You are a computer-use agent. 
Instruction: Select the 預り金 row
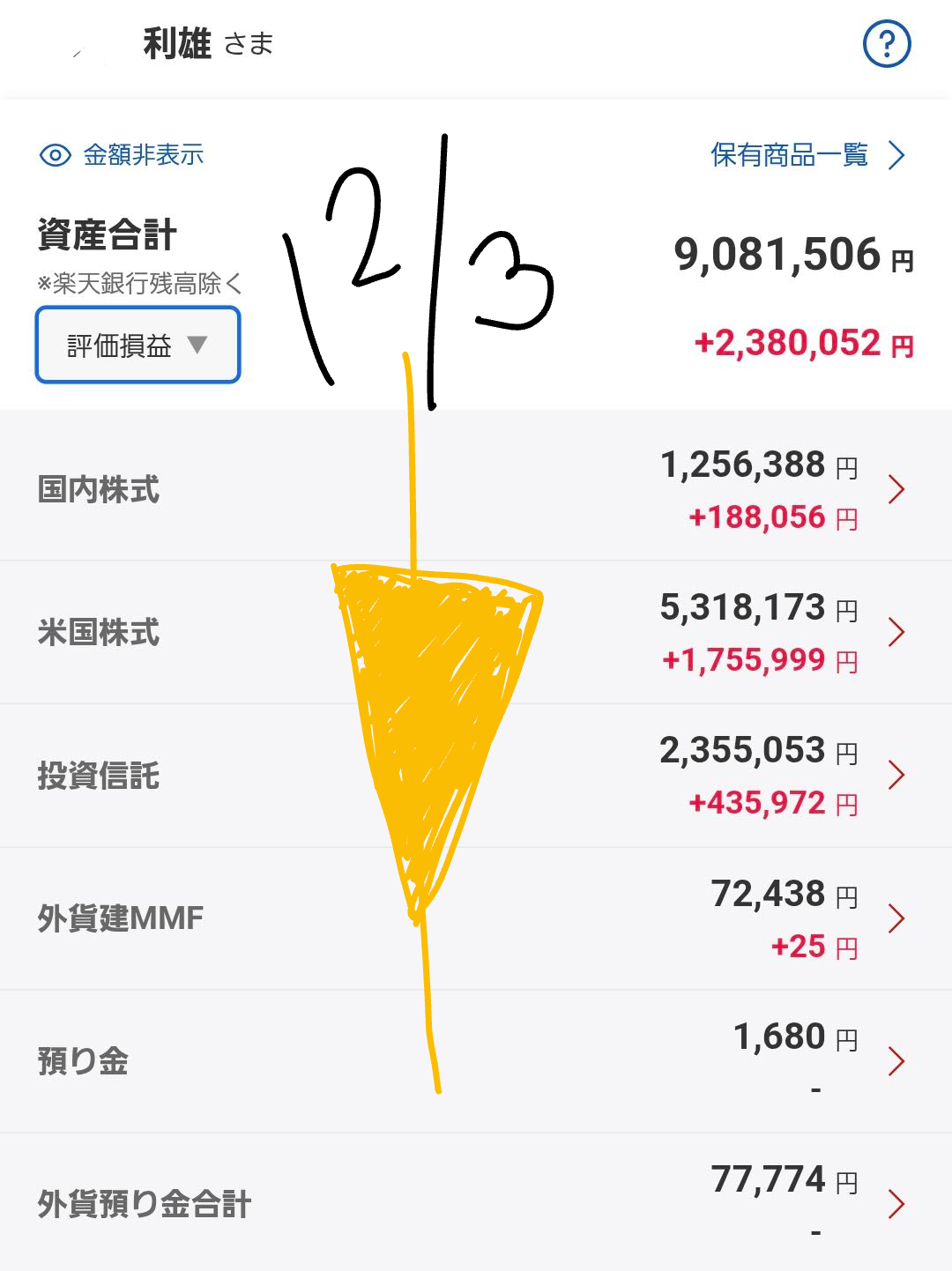coord(476,1061)
